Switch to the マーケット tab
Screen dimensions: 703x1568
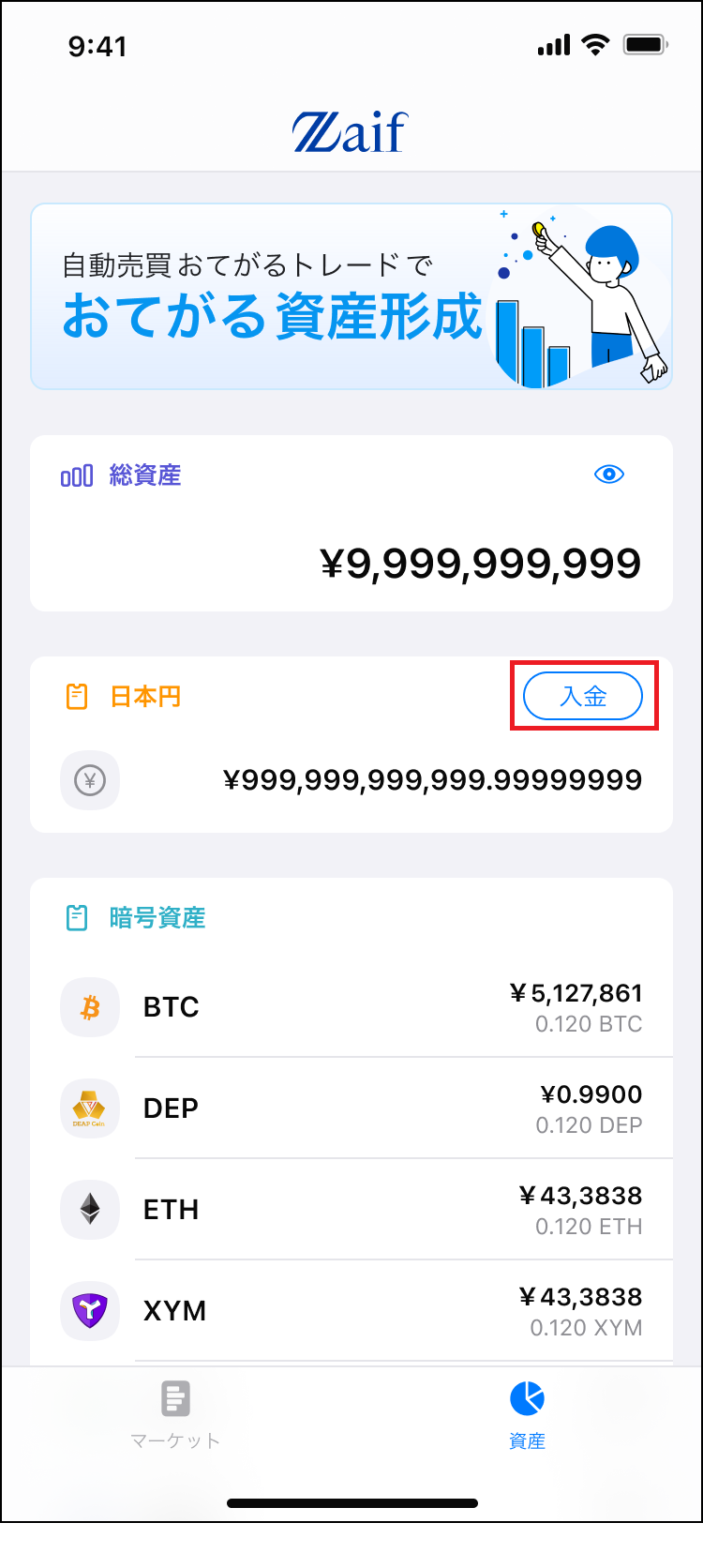point(175,1416)
